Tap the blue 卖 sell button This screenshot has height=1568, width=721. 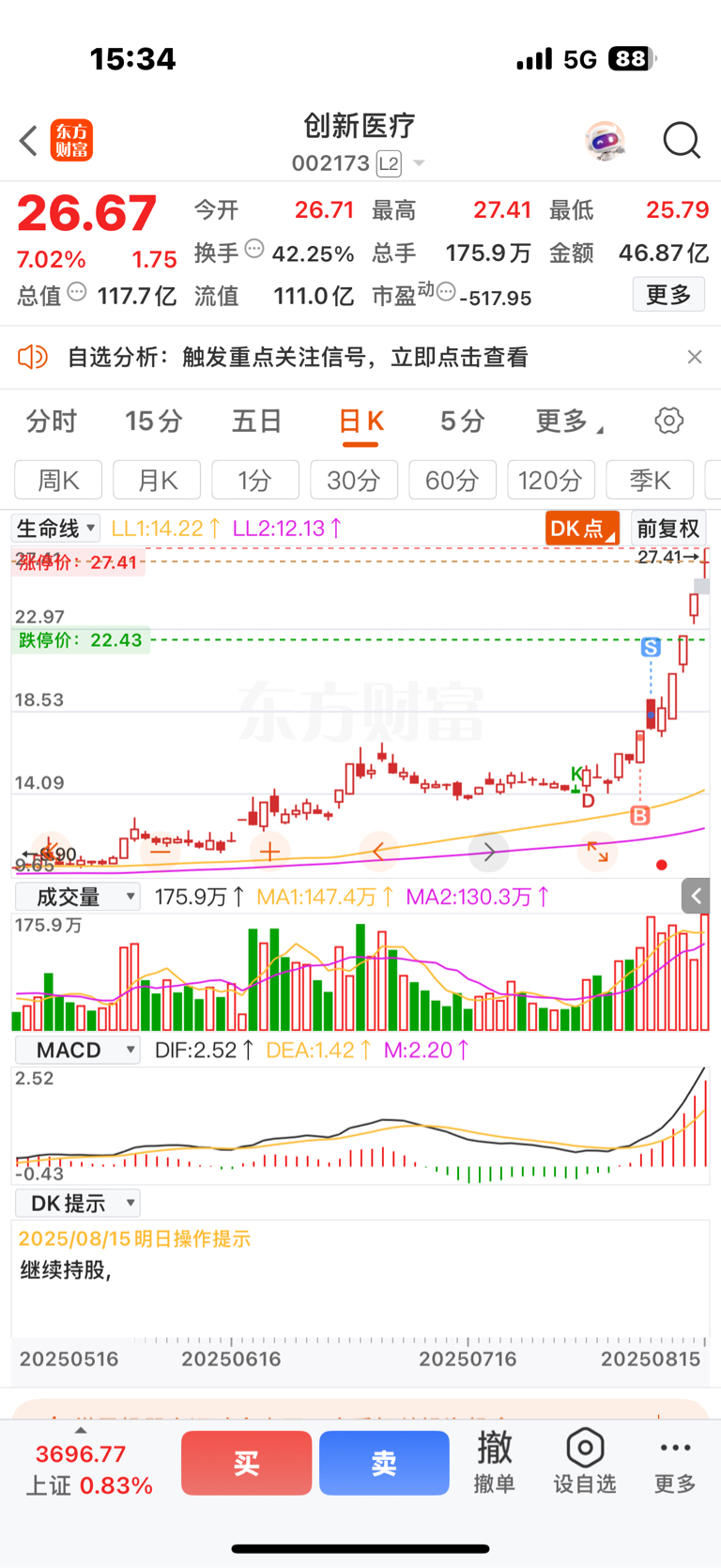[x=384, y=1463]
